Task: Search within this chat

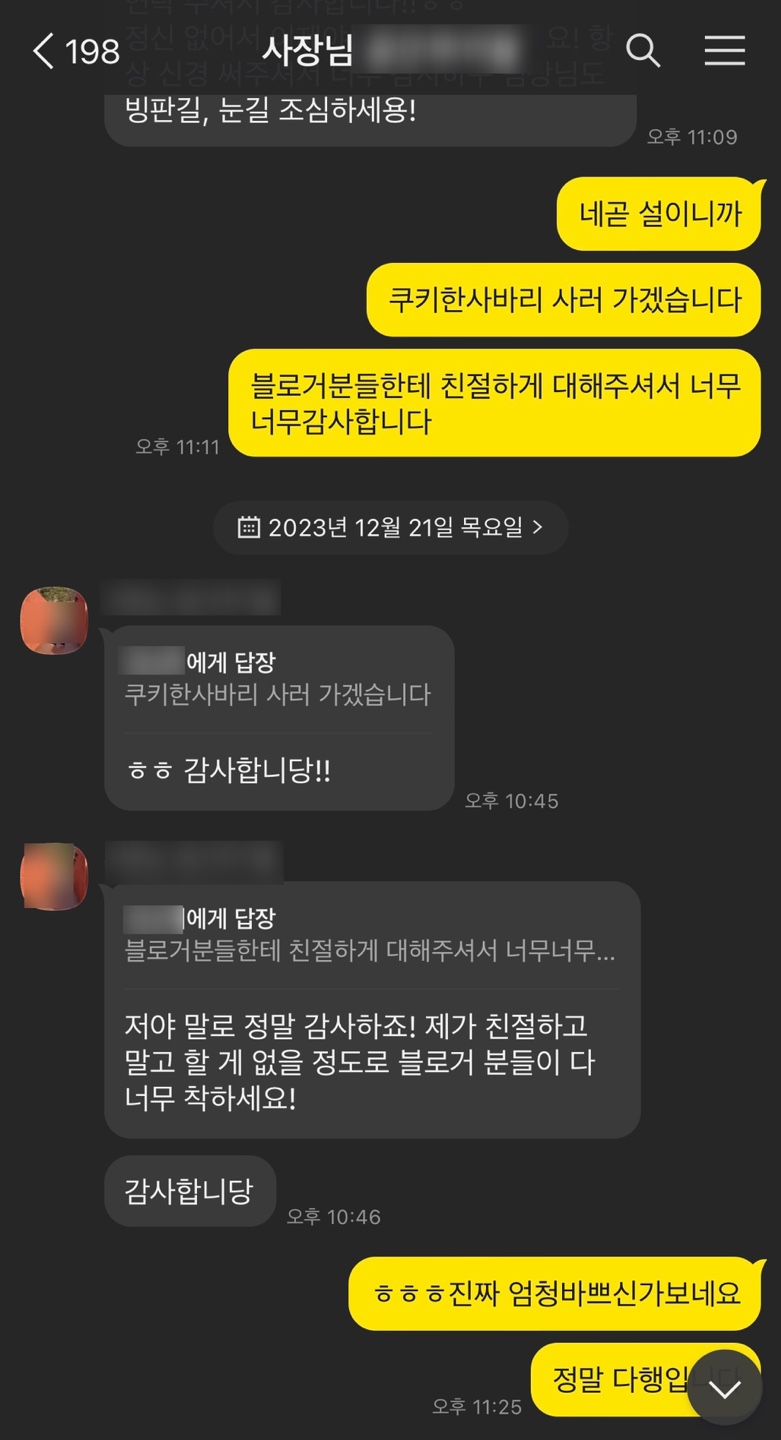Action: click(x=643, y=50)
